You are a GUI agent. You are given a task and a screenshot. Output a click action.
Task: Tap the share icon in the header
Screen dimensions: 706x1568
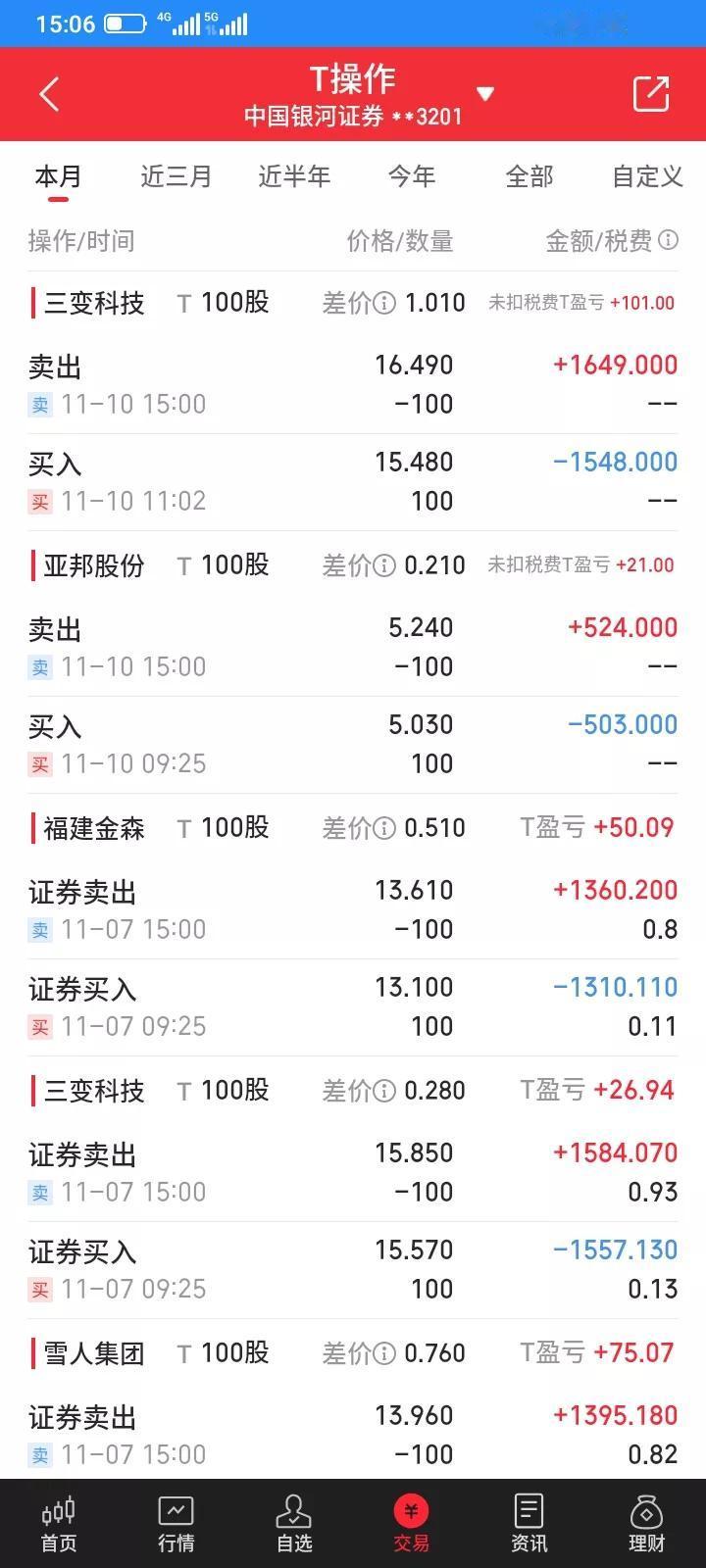click(x=650, y=93)
